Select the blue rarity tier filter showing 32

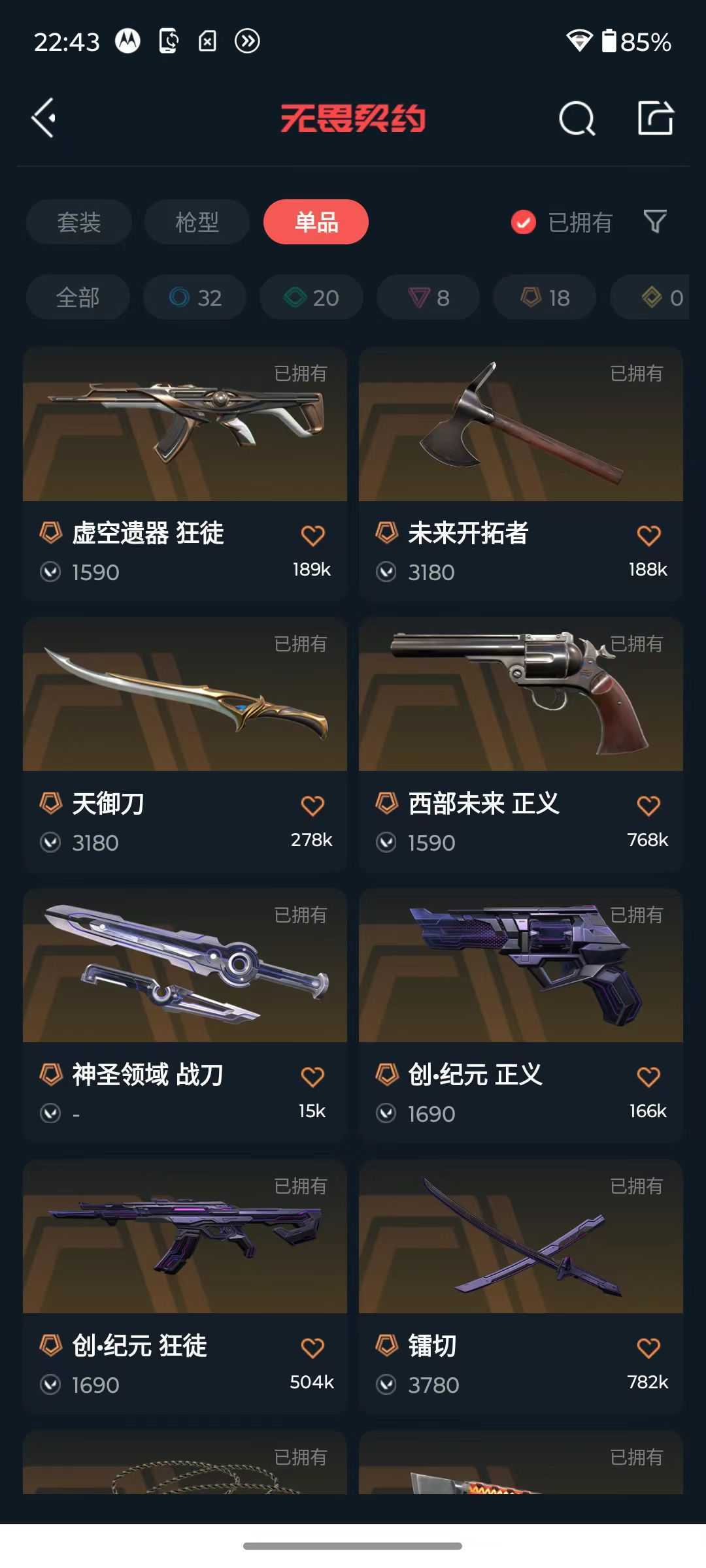click(x=194, y=297)
